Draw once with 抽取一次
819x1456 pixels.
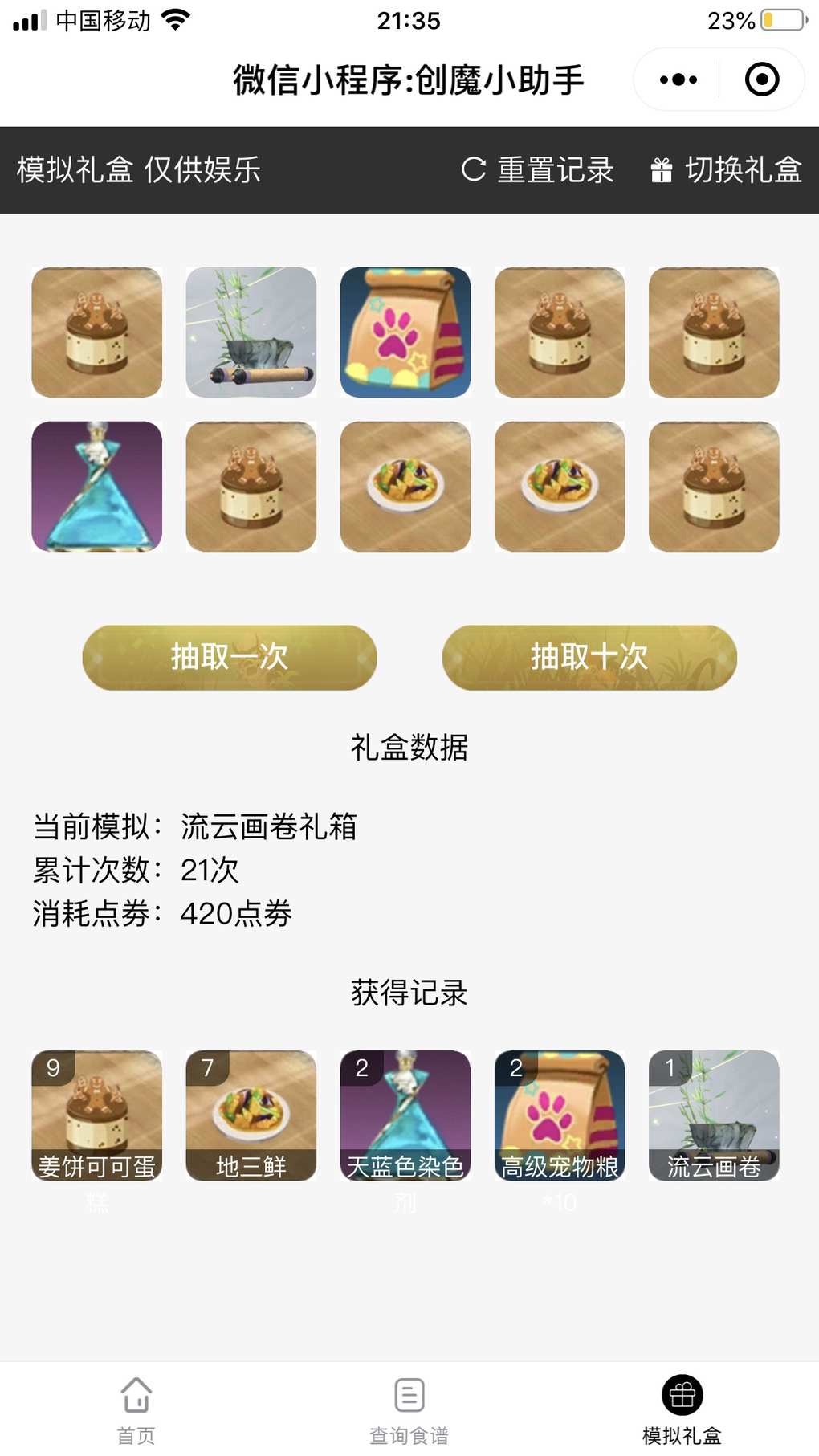230,657
